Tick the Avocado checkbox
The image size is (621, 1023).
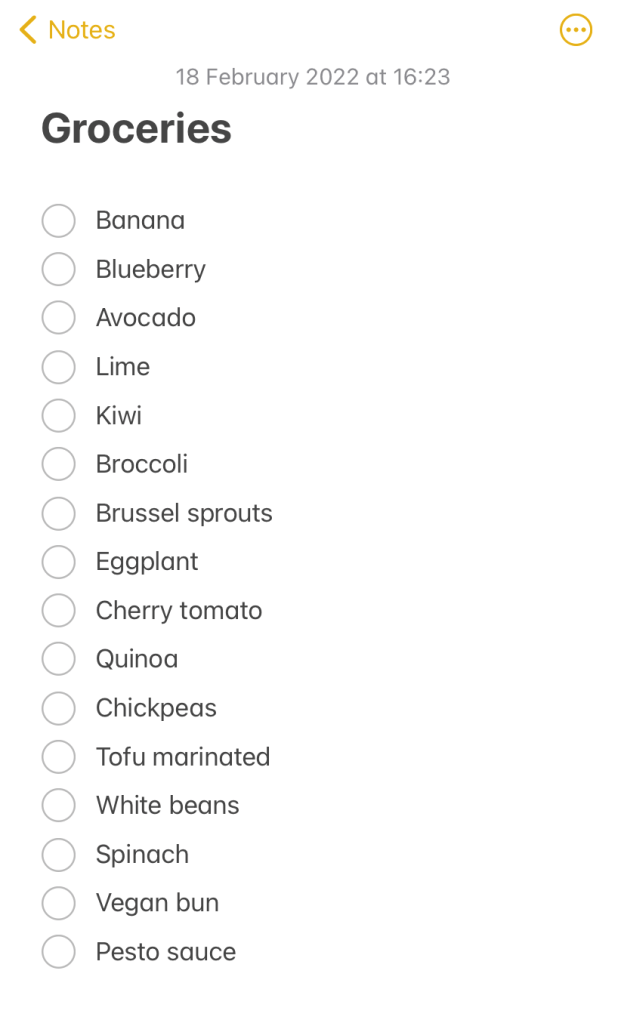(58, 318)
